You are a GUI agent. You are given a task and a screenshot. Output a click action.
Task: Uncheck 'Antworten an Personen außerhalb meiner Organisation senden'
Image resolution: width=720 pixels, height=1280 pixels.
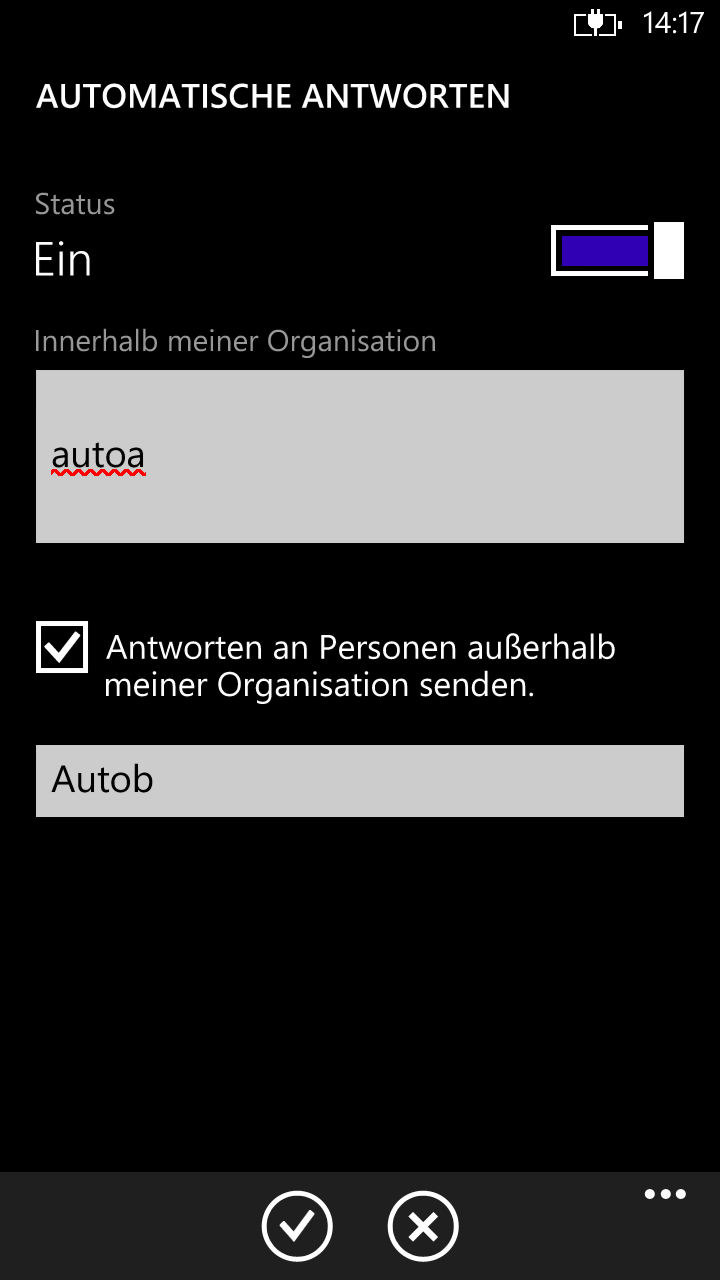62,647
